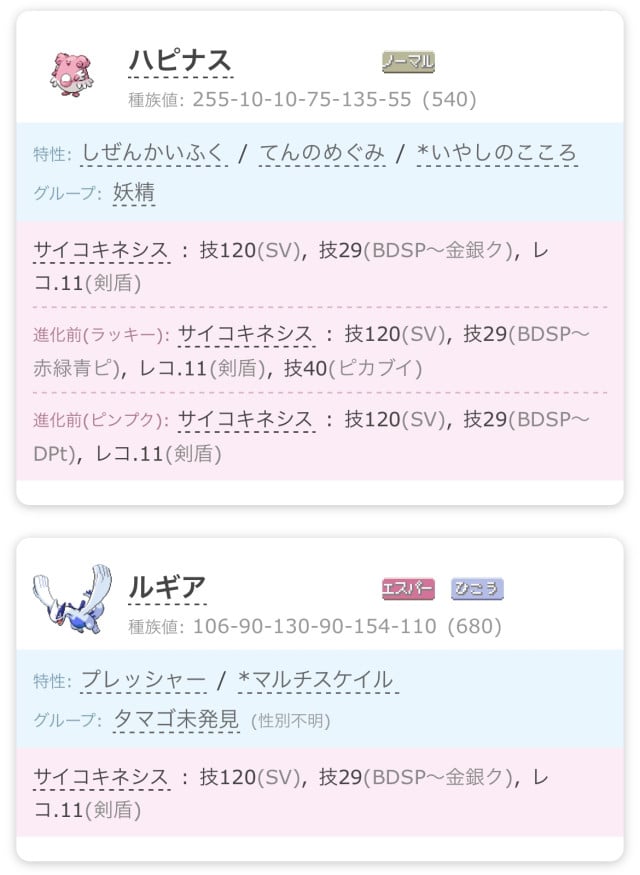Open the タマゴ未発見 egg group link
Screen dimensions: 640x875
pos(176,719)
